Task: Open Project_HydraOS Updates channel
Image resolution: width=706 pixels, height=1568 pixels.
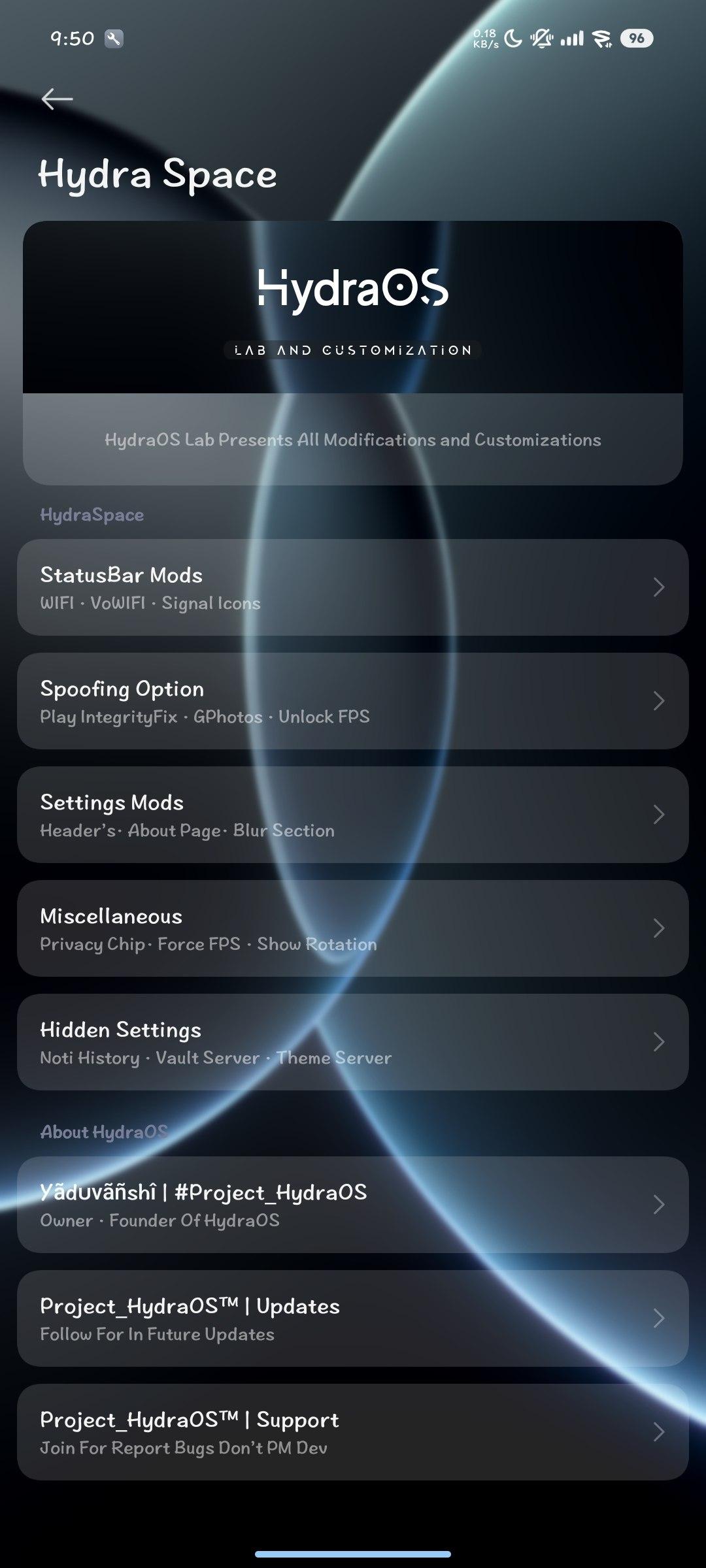Action: [x=353, y=1318]
